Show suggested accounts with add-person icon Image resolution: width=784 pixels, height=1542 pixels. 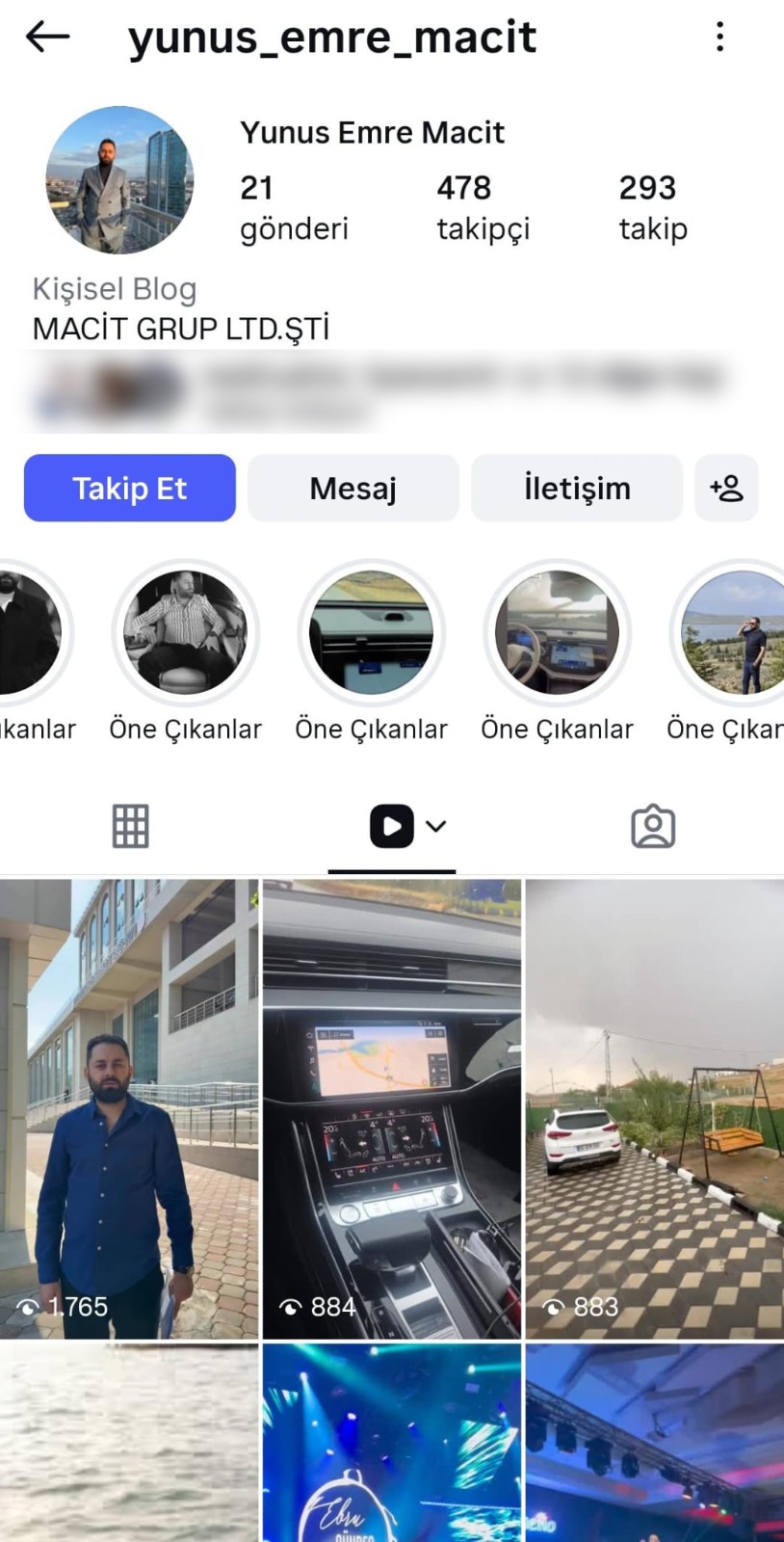tap(726, 489)
